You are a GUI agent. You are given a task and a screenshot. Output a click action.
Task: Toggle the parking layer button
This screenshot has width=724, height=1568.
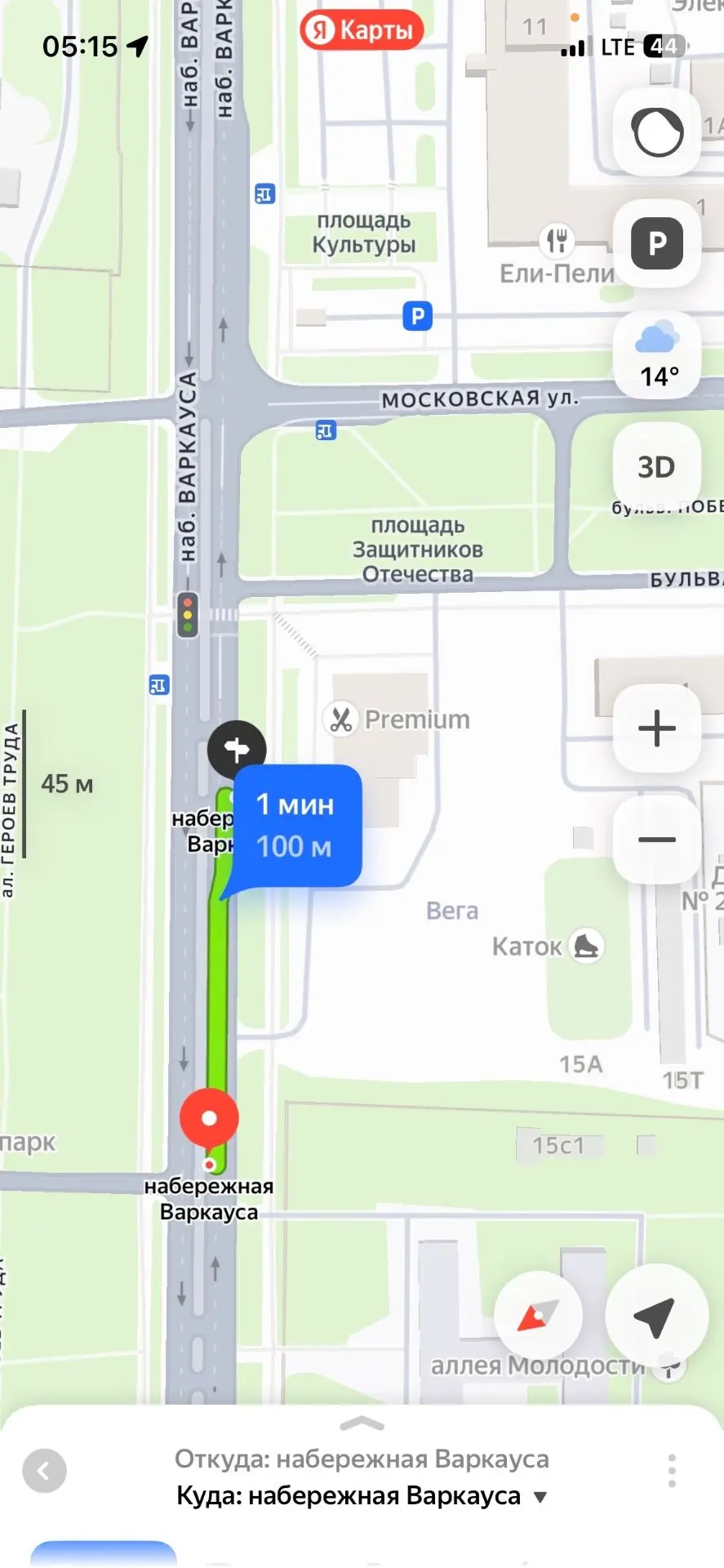pos(657,243)
